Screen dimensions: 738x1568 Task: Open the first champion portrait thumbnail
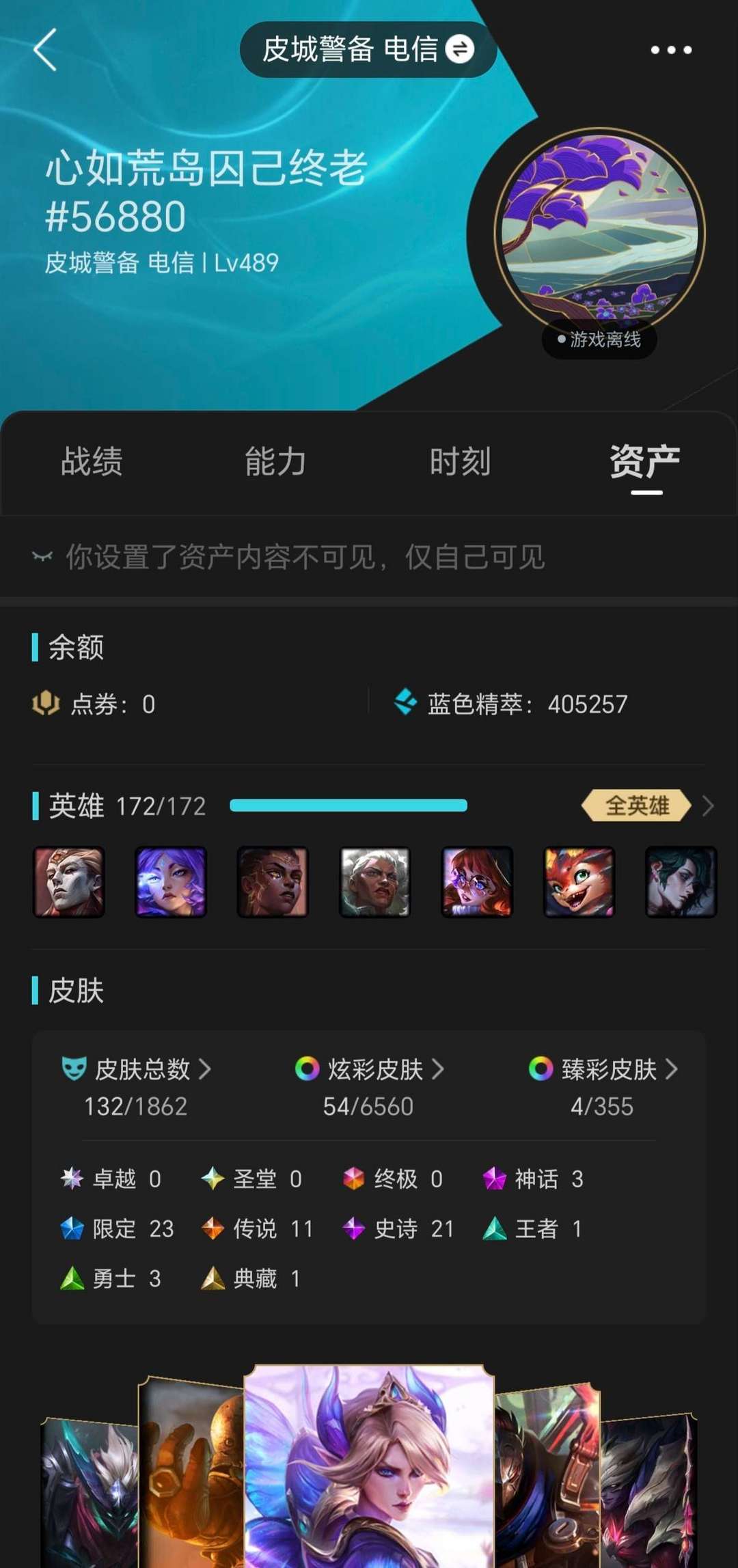click(68, 881)
